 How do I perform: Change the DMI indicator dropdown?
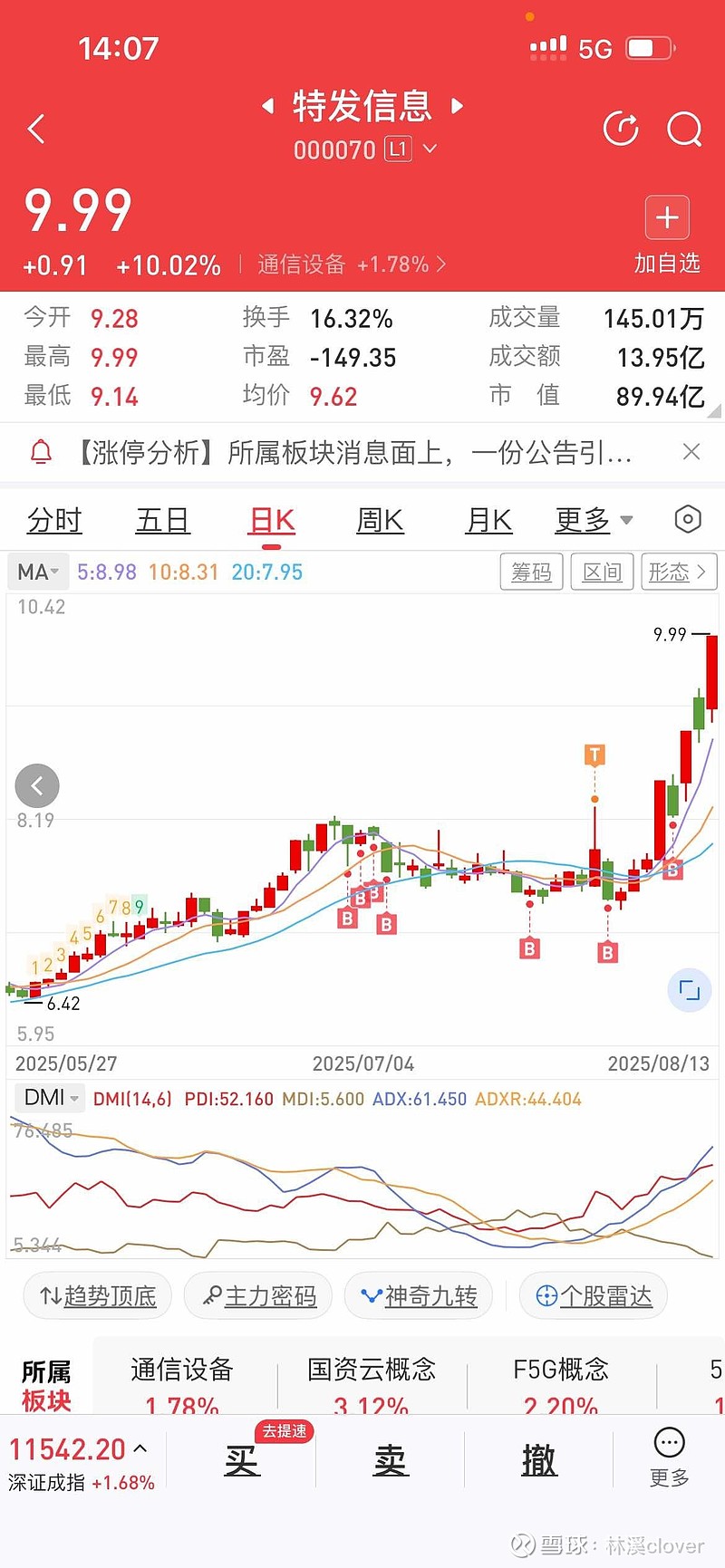pos(50,1098)
